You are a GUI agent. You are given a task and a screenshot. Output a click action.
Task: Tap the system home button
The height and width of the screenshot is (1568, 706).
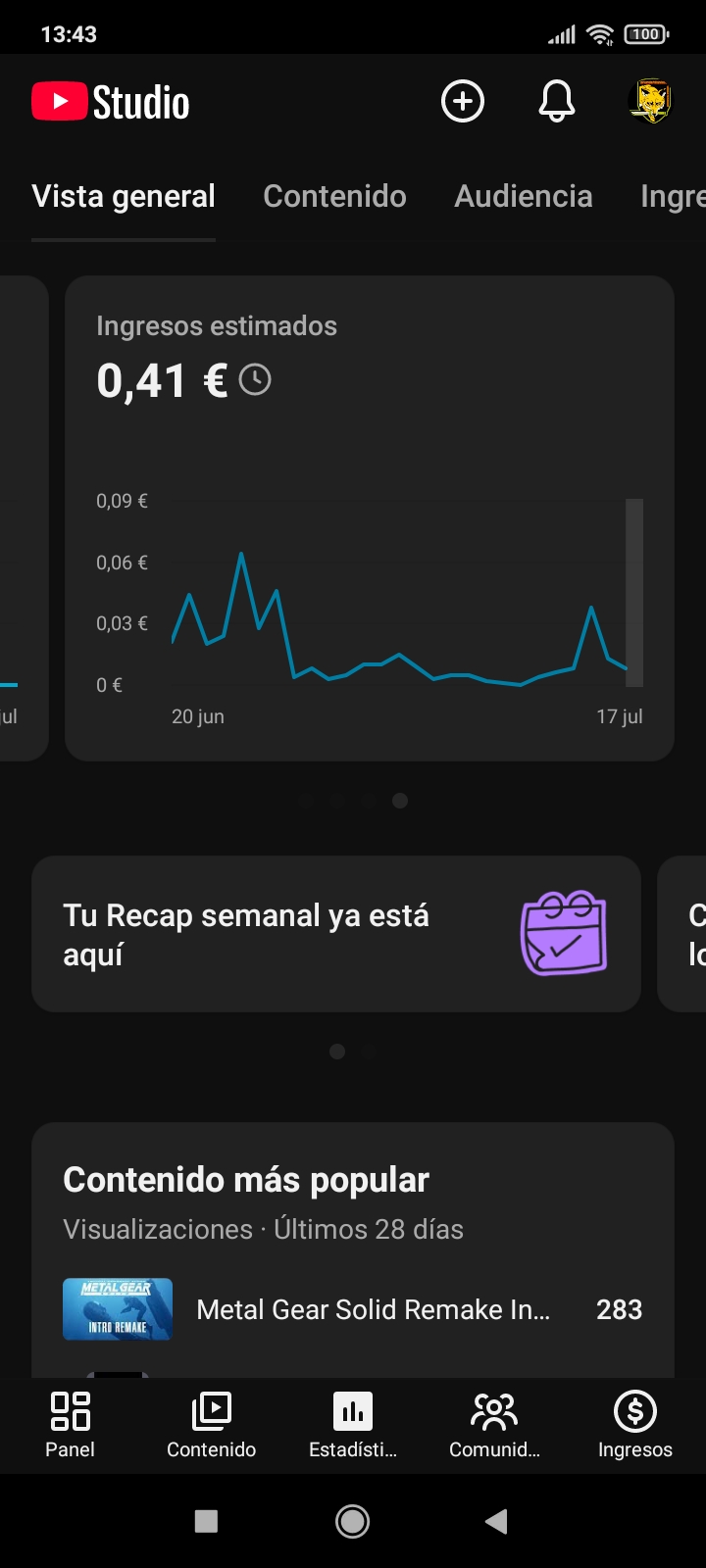coord(353,1521)
